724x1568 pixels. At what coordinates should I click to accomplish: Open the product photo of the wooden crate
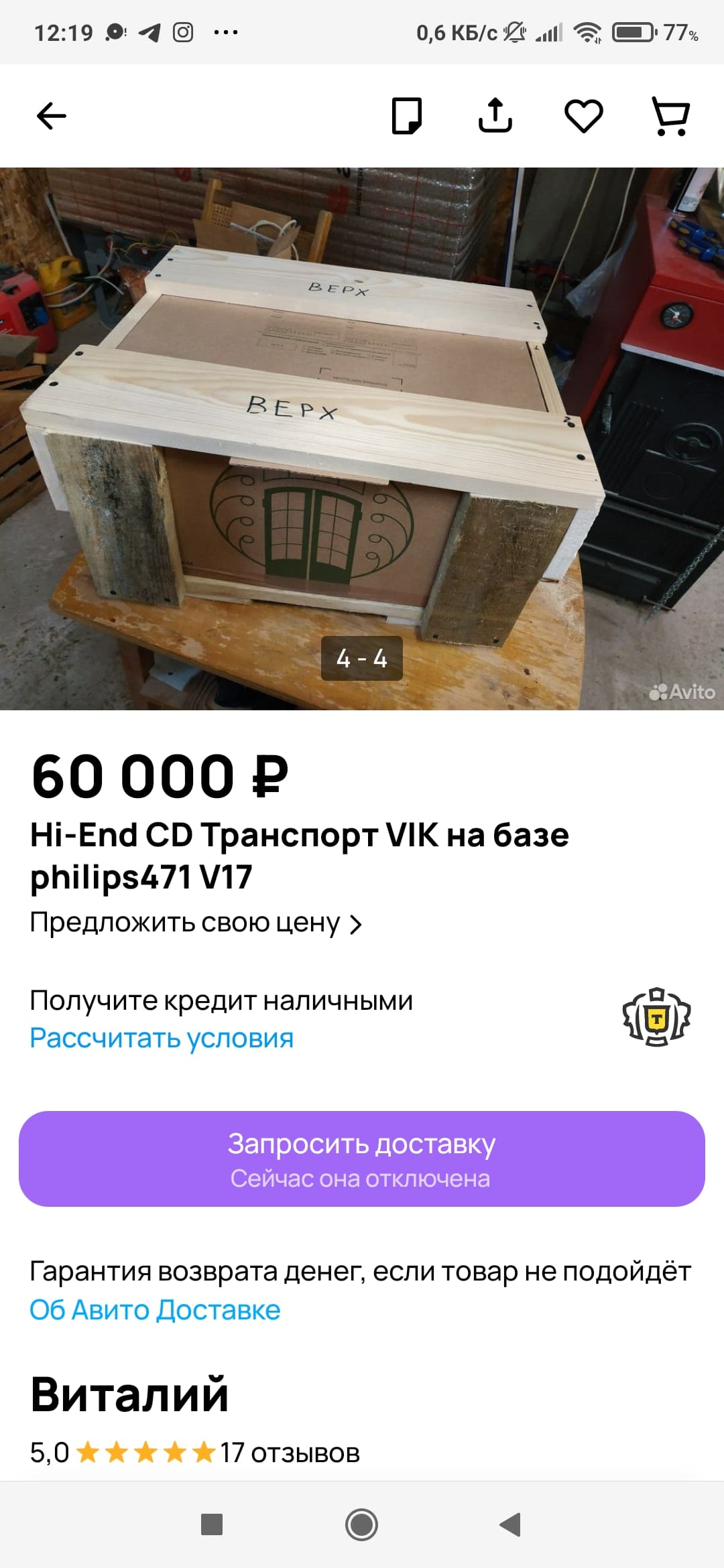pyautogui.click(x=362, y=438)
